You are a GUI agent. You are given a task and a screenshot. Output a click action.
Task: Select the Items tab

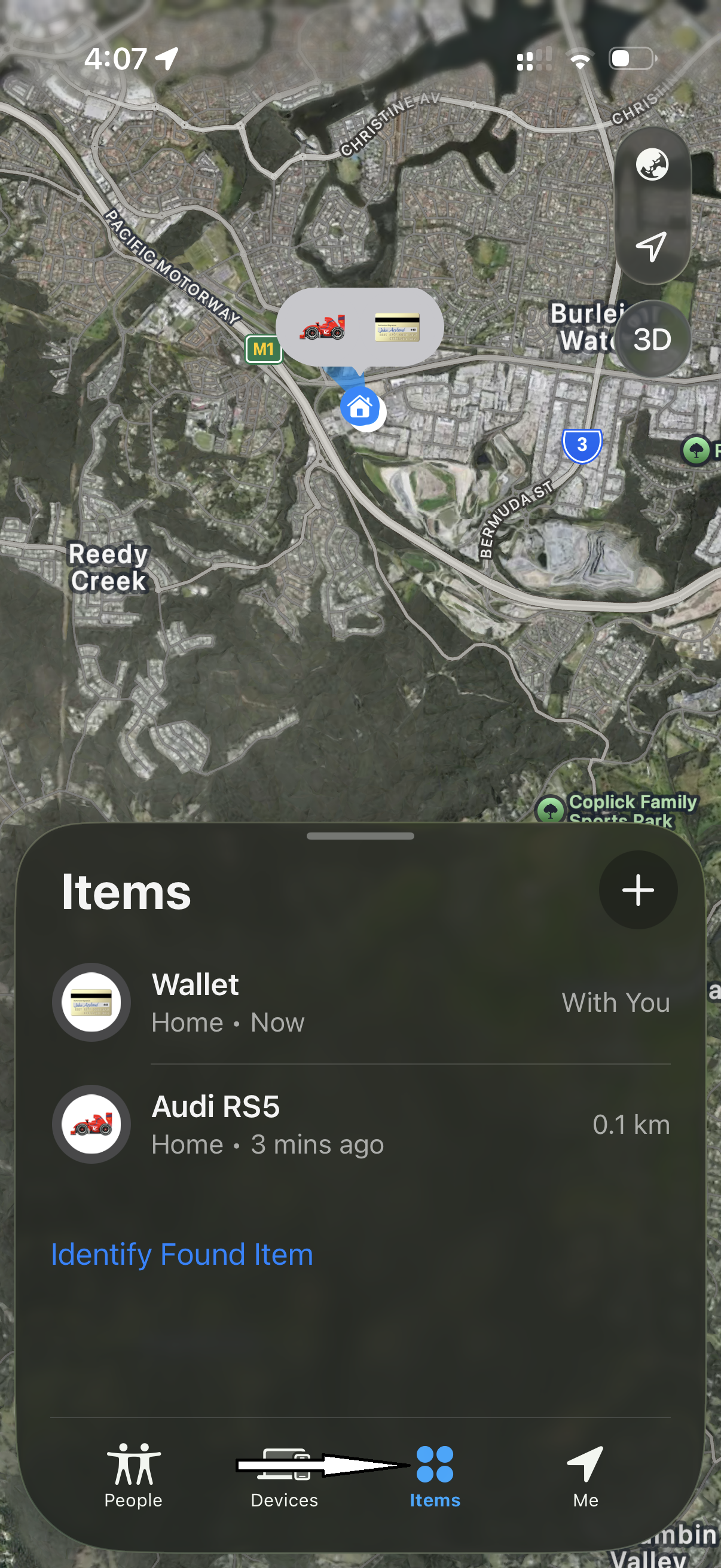[435, 1475]
